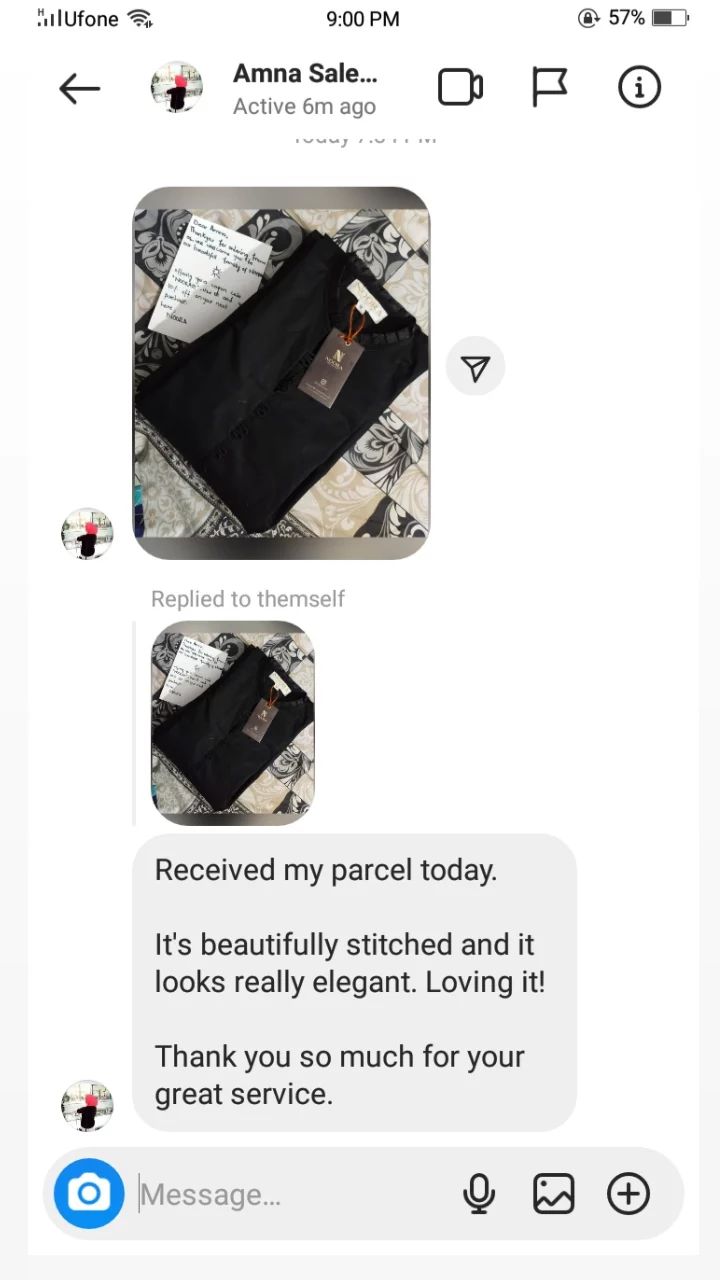The image size is (720, 1280).
Task: Focus the Message text field
Action: tap(290, 1194)
